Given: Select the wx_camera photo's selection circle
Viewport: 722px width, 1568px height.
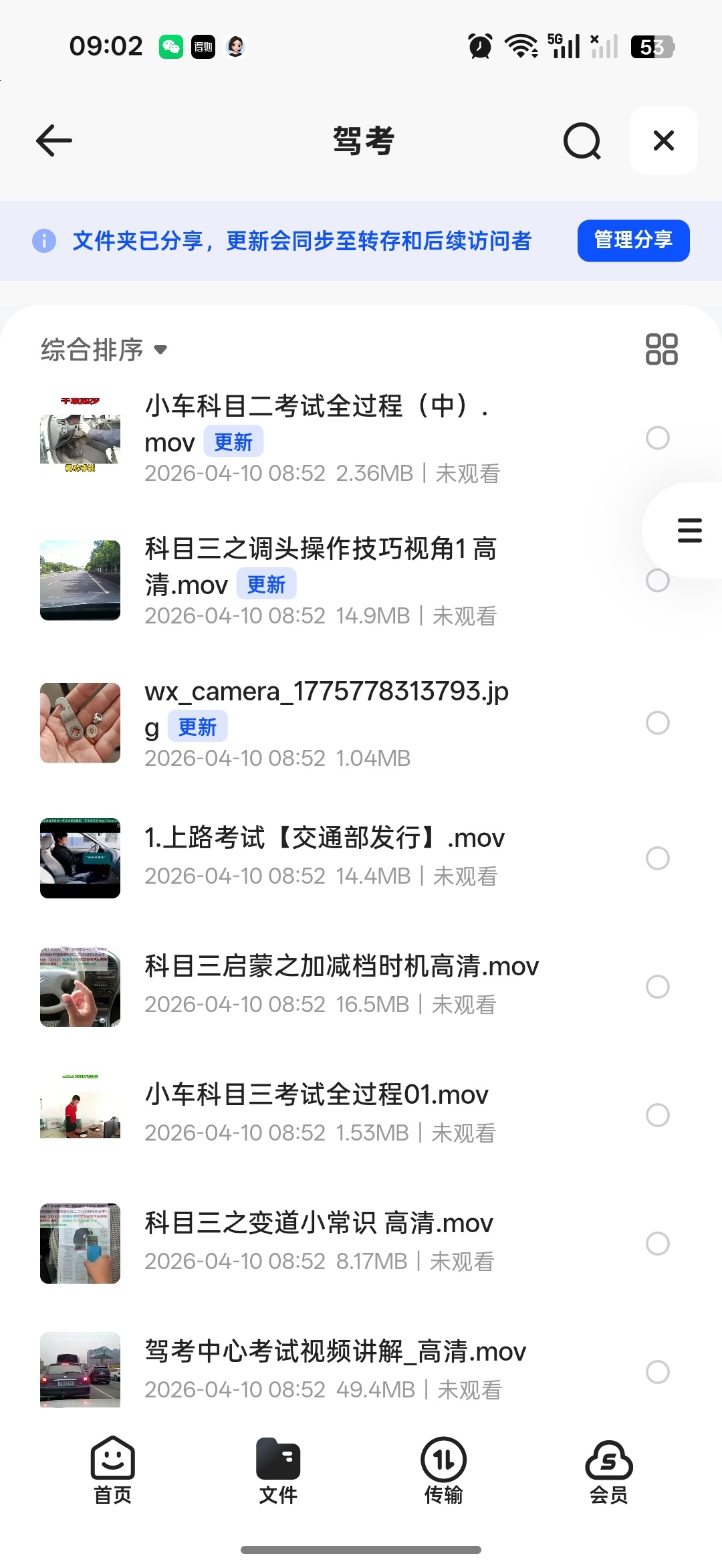Looking at the screenshot, I should 658,723.
